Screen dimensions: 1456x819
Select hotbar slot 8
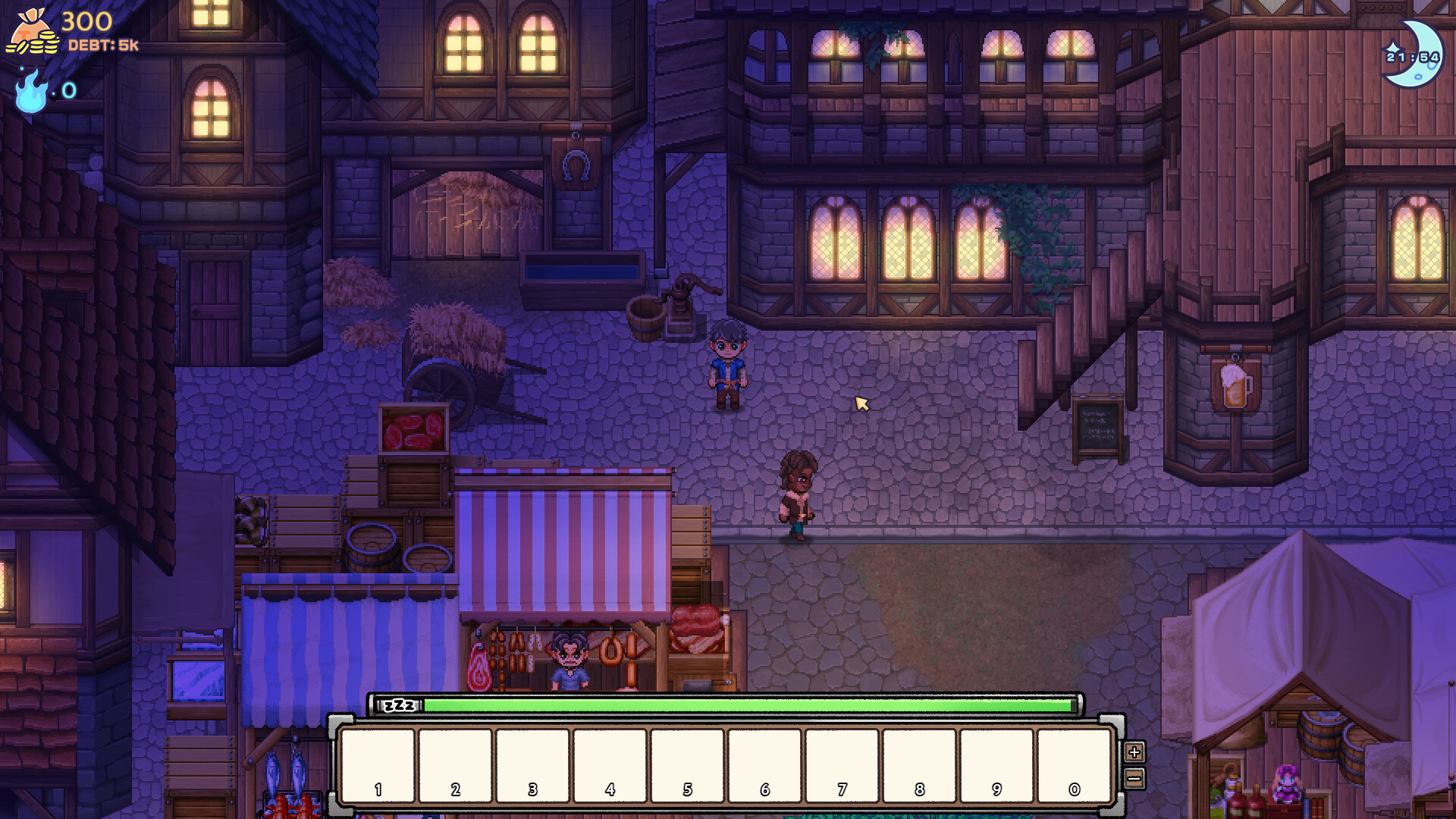pyautogui.click(x=919, y=764)
